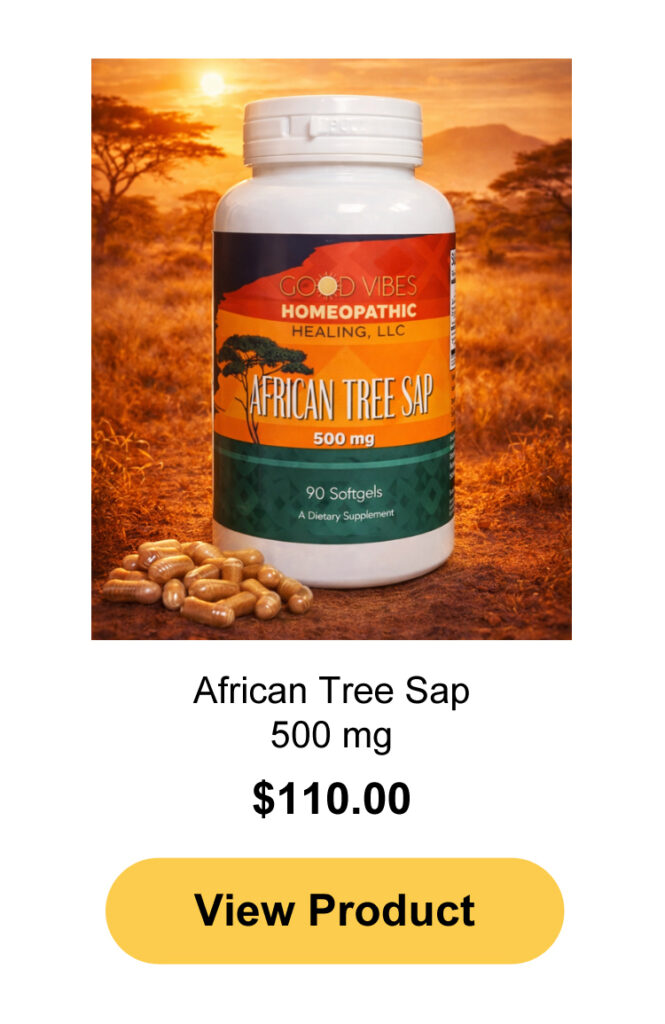This screenshot has width=665, height=1024.
Task: Open the African Tree Sap product image
Action: pyautogui.click(x=331, y=349)
